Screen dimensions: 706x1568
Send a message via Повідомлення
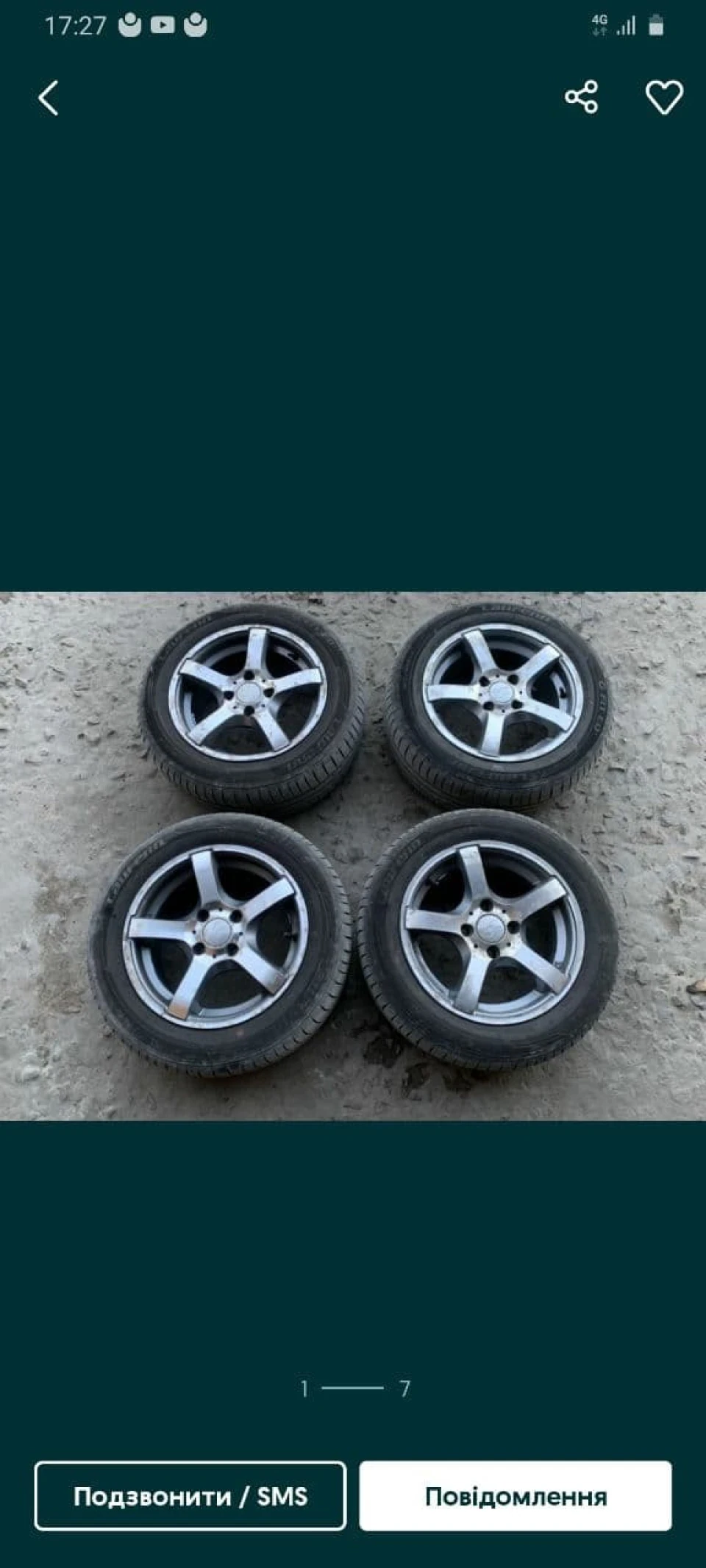516,1495
